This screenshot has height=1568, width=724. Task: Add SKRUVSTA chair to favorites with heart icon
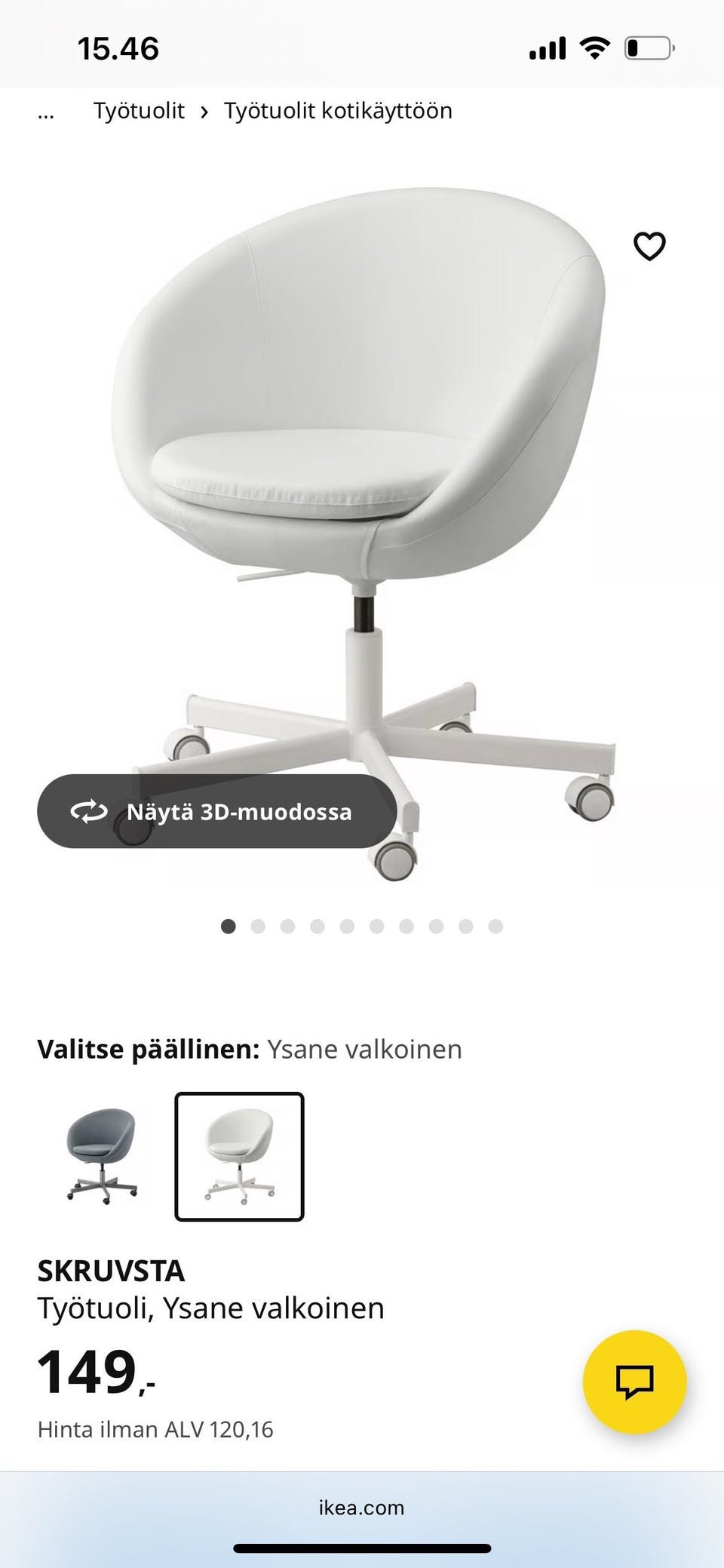coord(649,246)
